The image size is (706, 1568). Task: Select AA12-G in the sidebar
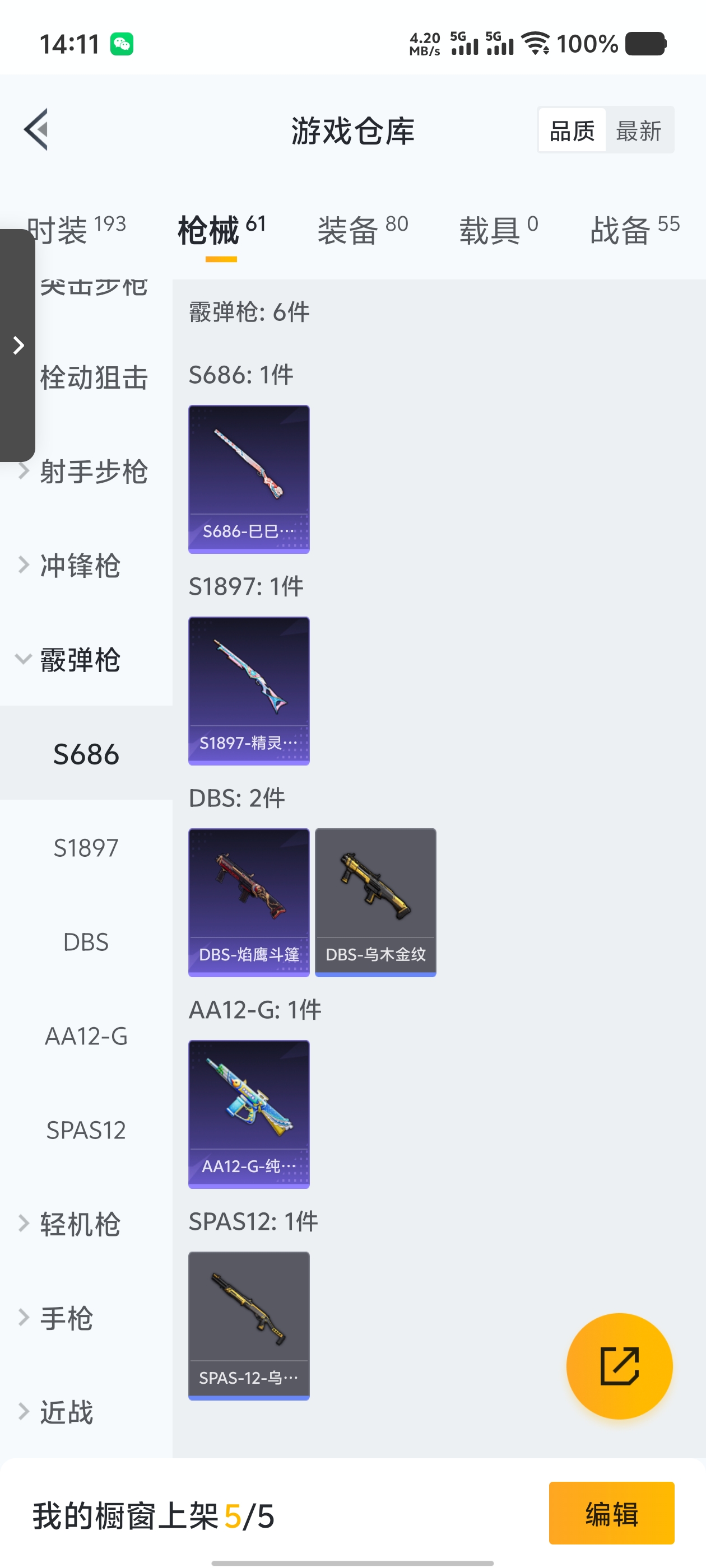pyautogui.click(x=86, y=1036)
